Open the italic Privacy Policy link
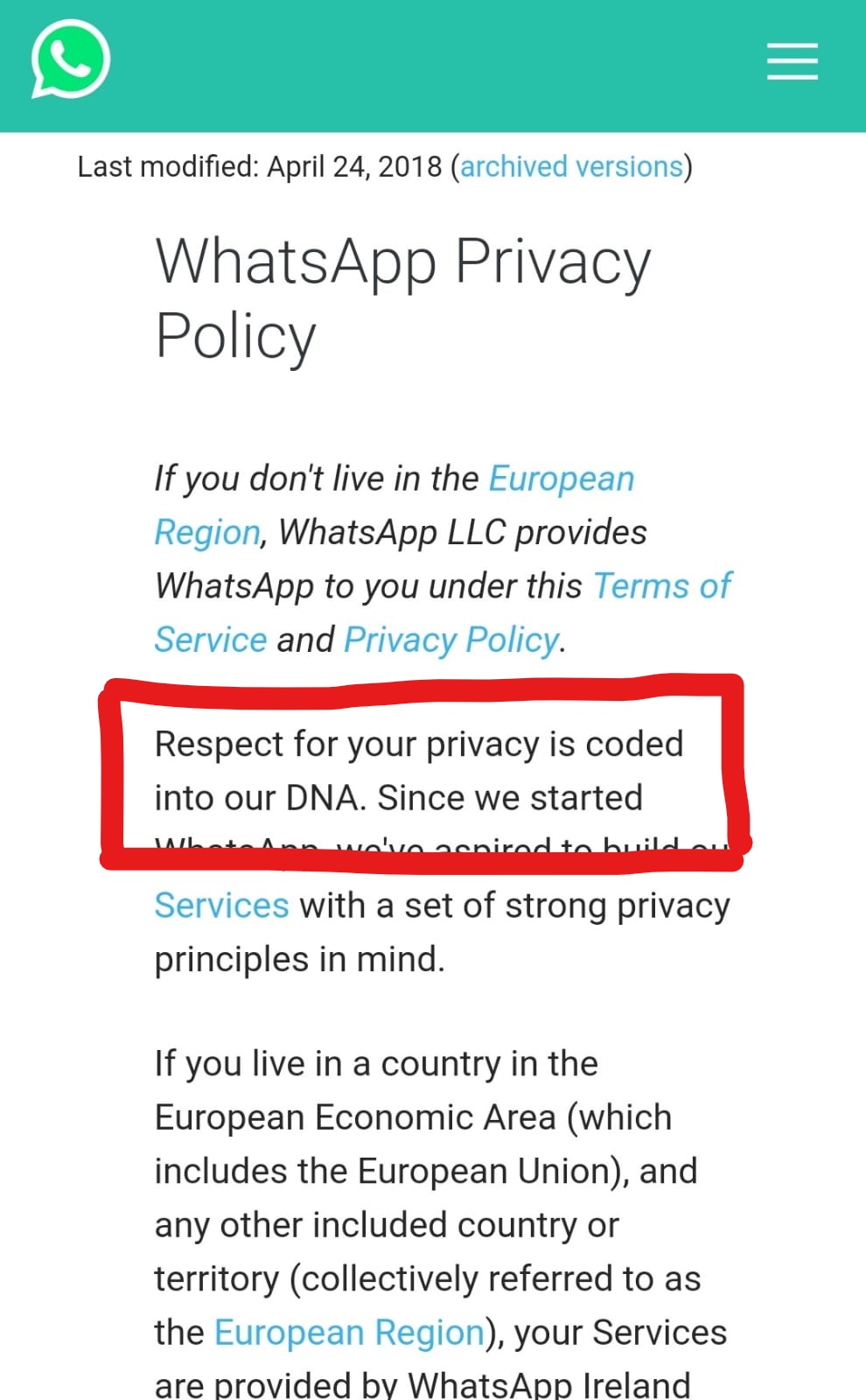866x1400 pixels. [451, 640]
